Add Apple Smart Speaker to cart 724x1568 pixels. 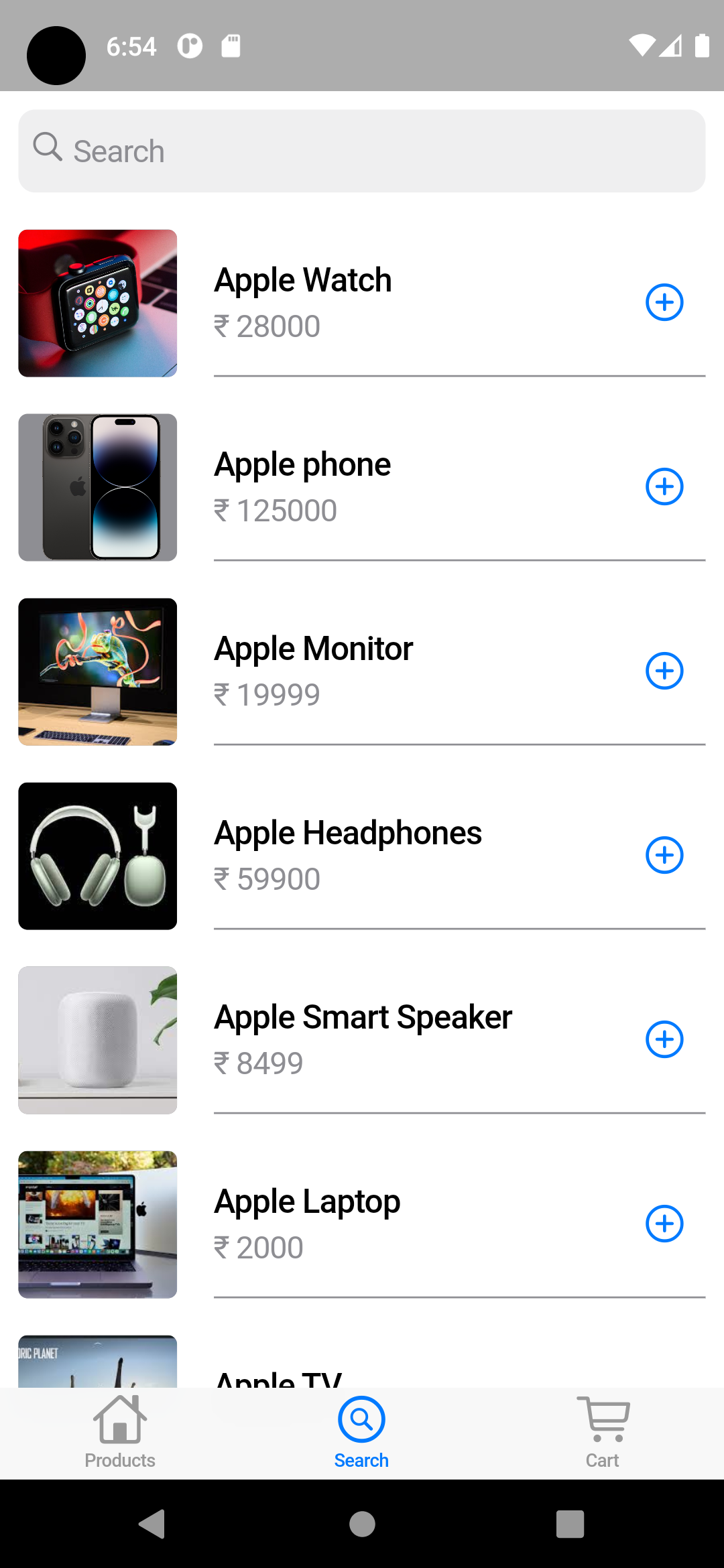(x=664, y=1039)
